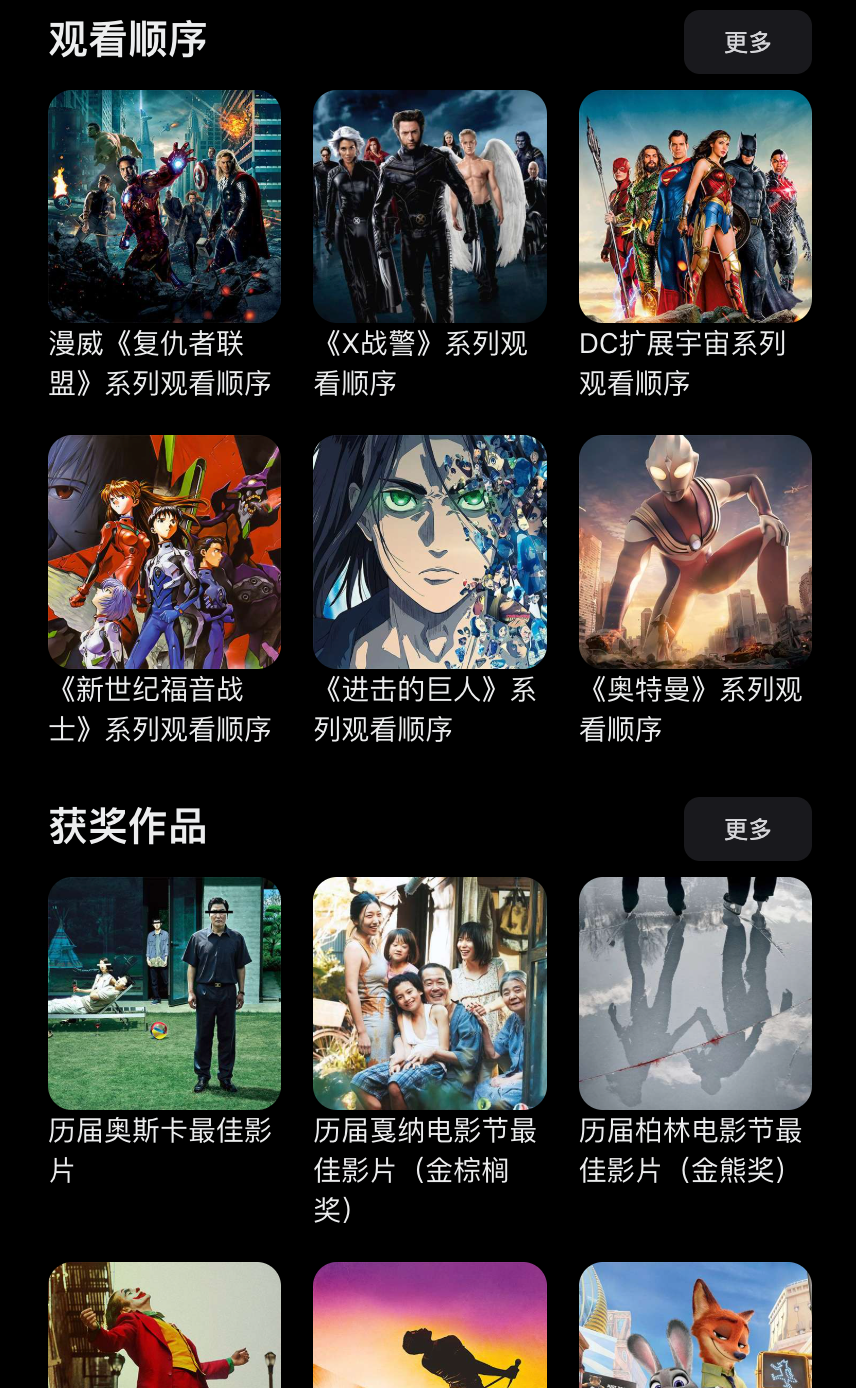Screen dimensions: 856x1388
Task: Tap 更多 button beside 观看顺序
Action: 747,42
